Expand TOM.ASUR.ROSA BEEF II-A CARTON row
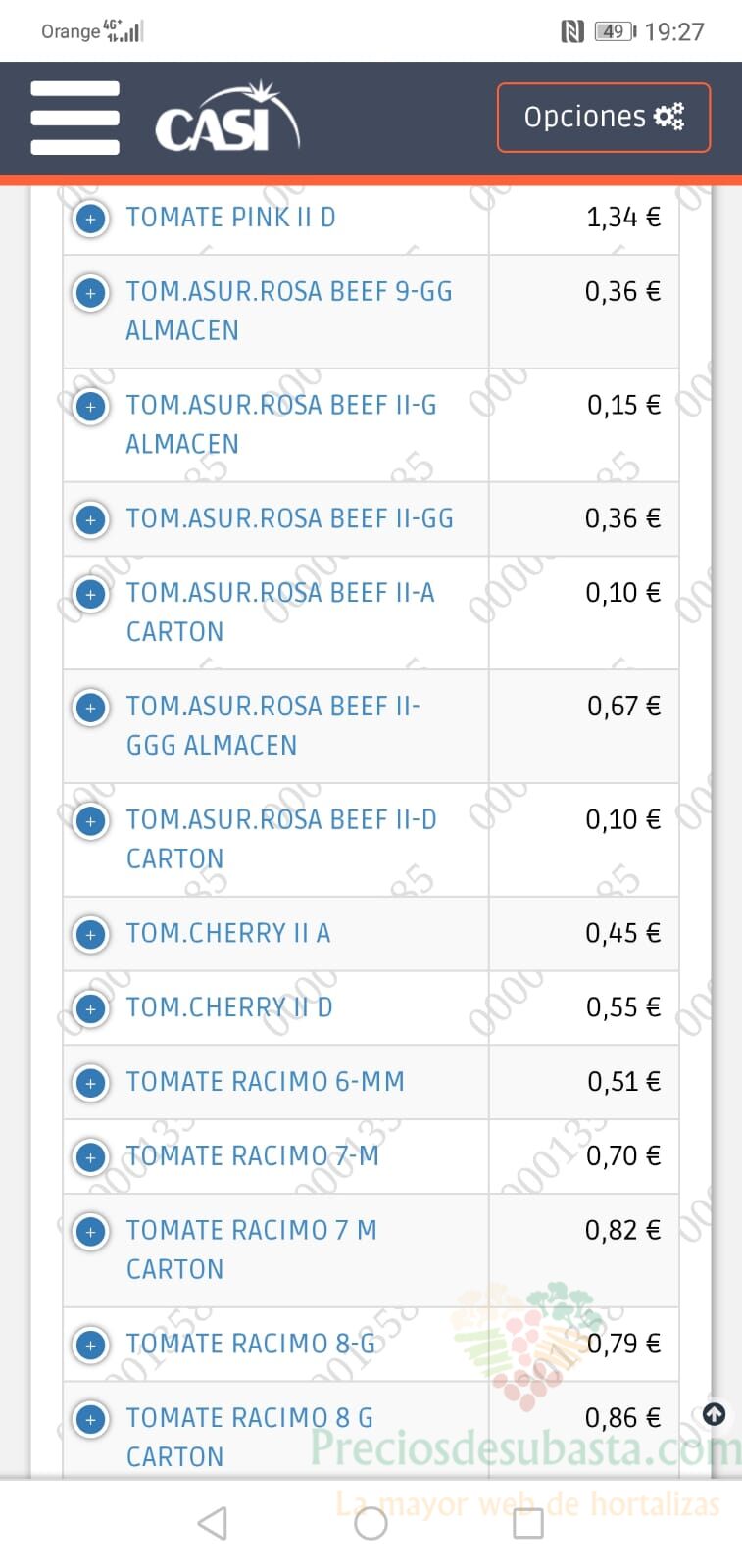This screenshot has width=742, height=1568. click(x=91, y=595)
